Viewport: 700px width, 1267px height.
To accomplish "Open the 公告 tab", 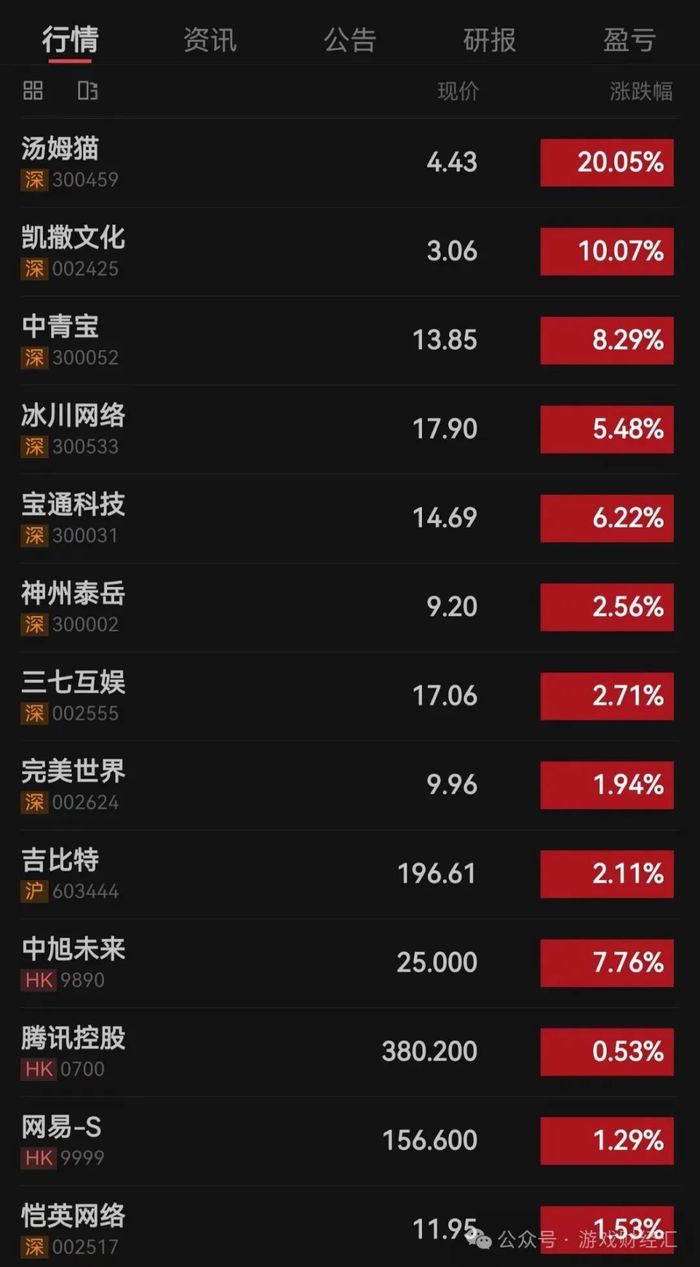I will click(x=350, y=39).
